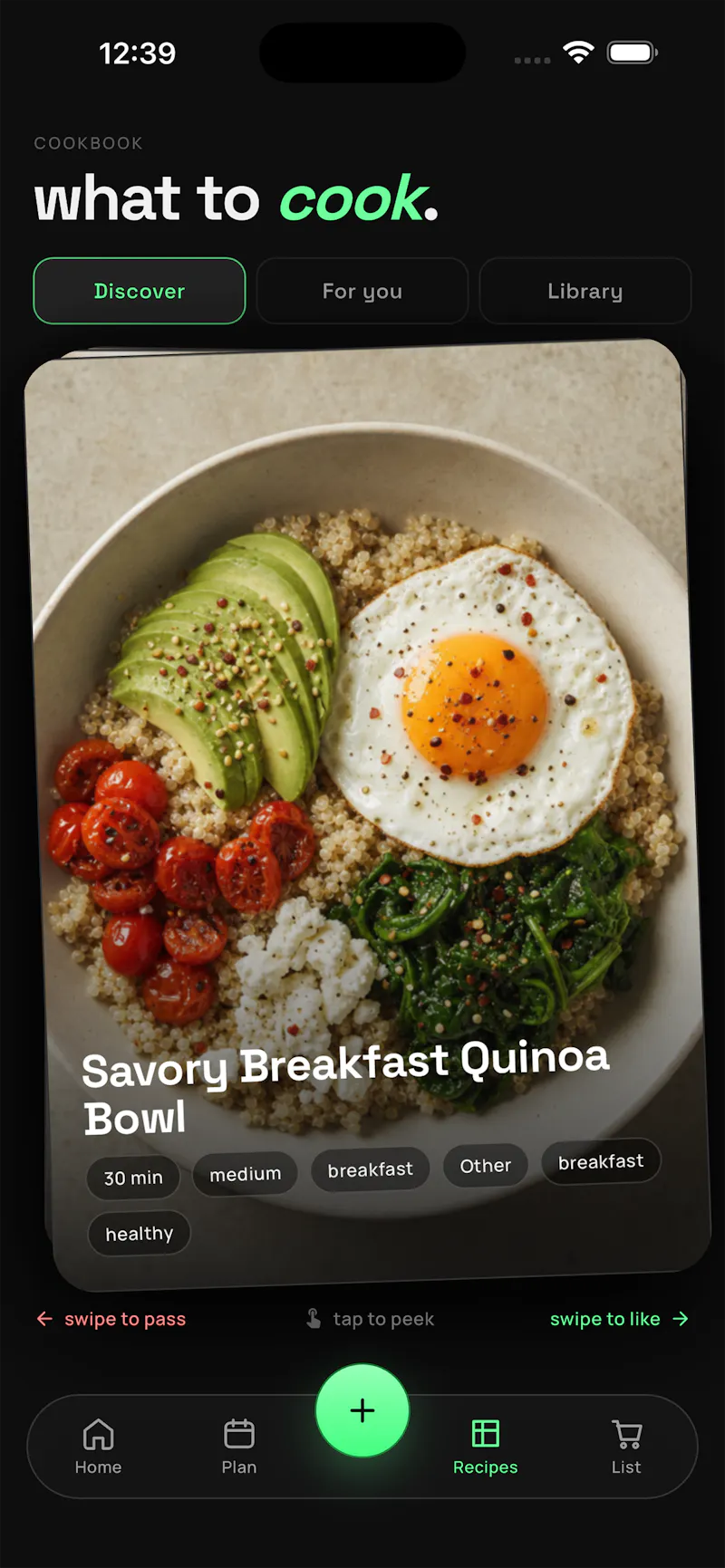Open the Library tab

tap(585, 291)
